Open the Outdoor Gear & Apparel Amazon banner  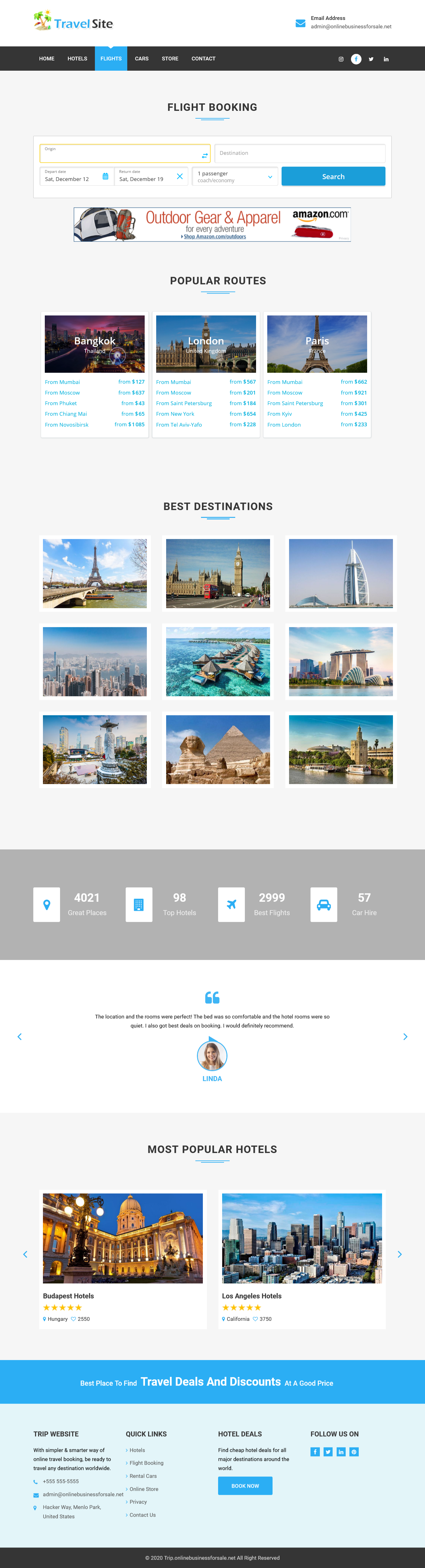212,224
